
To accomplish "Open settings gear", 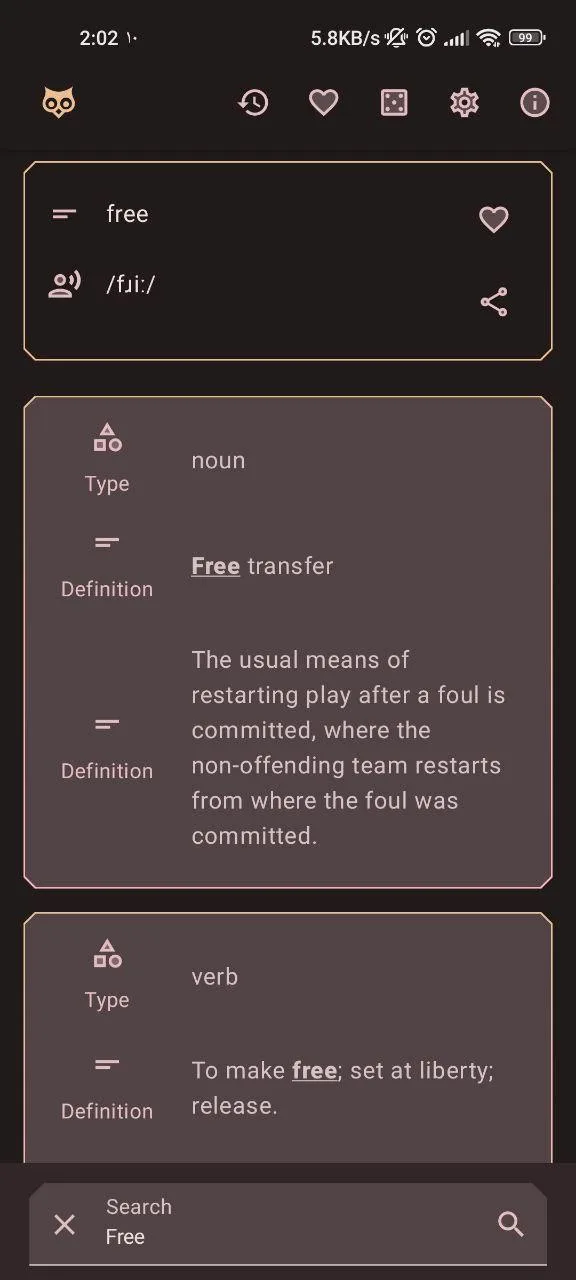I will 464,102.
